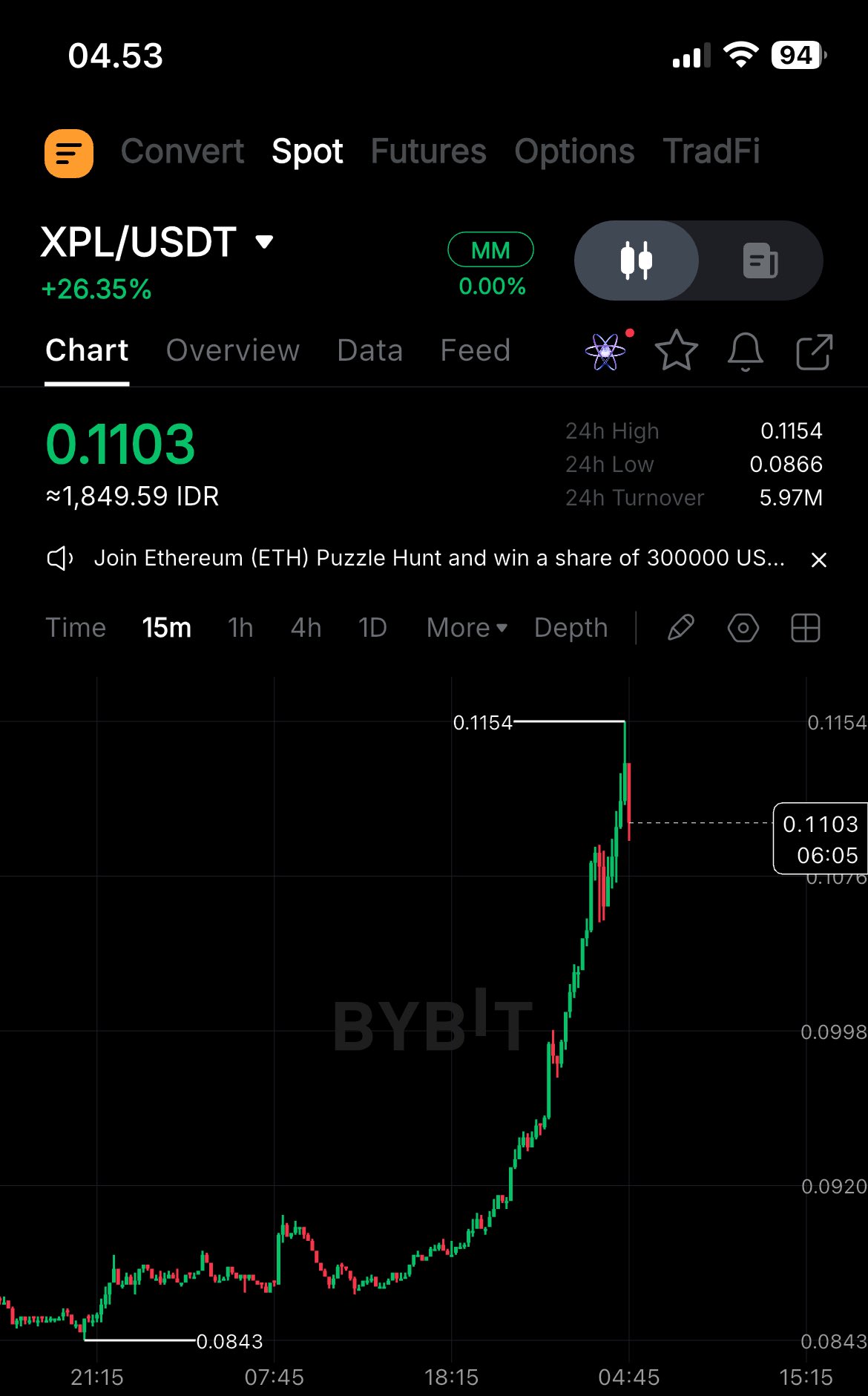Switch to the Convert tab
The width and height of the screenshot is (868, 1396).
point(183,152)
